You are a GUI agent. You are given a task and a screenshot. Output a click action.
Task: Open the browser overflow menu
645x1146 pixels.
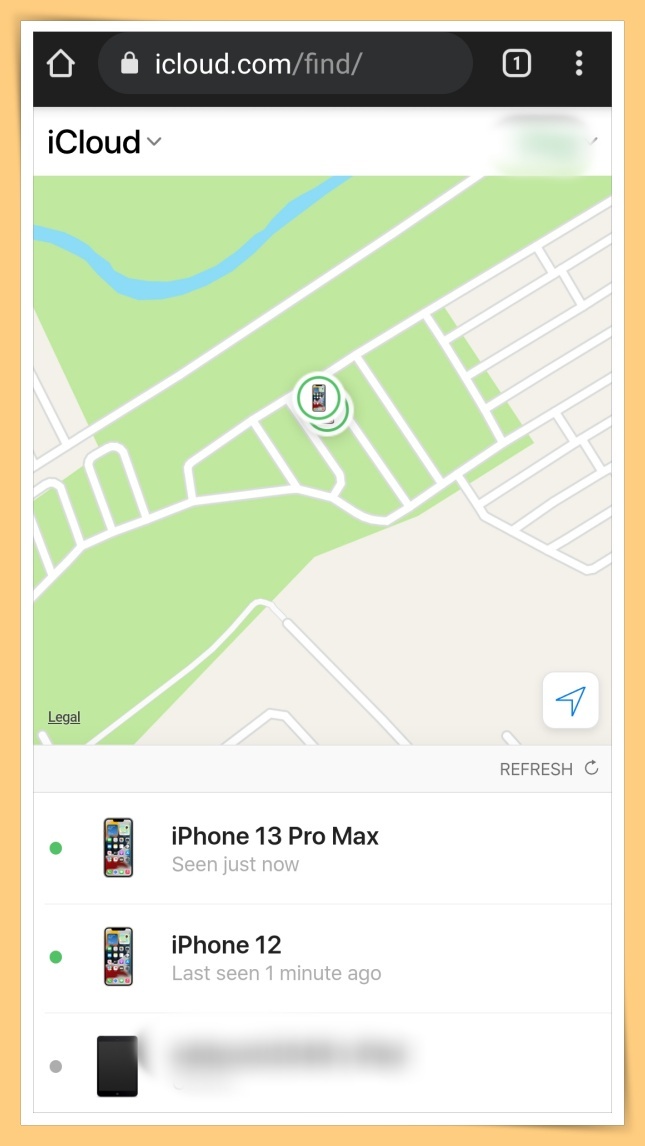[579, 64]
